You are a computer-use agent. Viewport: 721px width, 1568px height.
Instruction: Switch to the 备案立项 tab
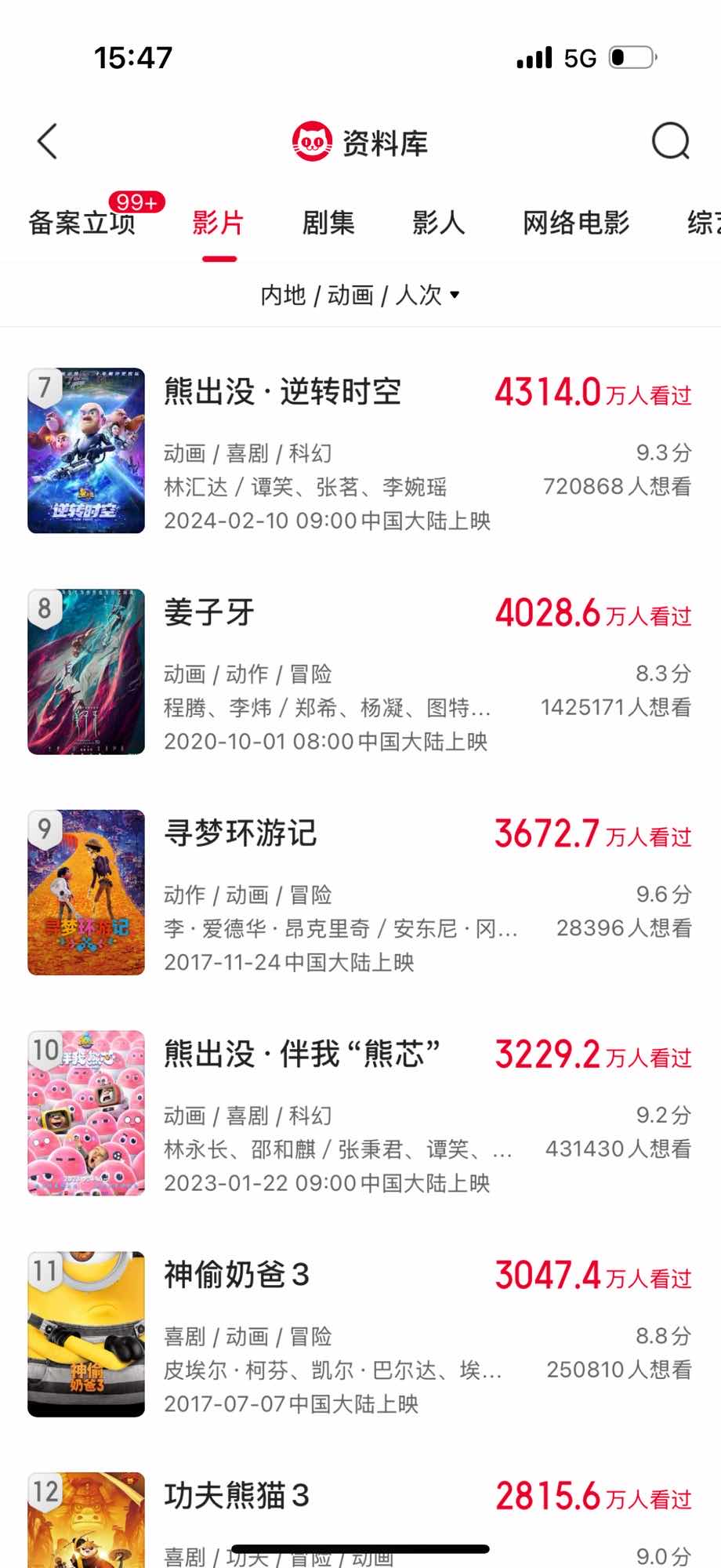(x=82, y=223)
